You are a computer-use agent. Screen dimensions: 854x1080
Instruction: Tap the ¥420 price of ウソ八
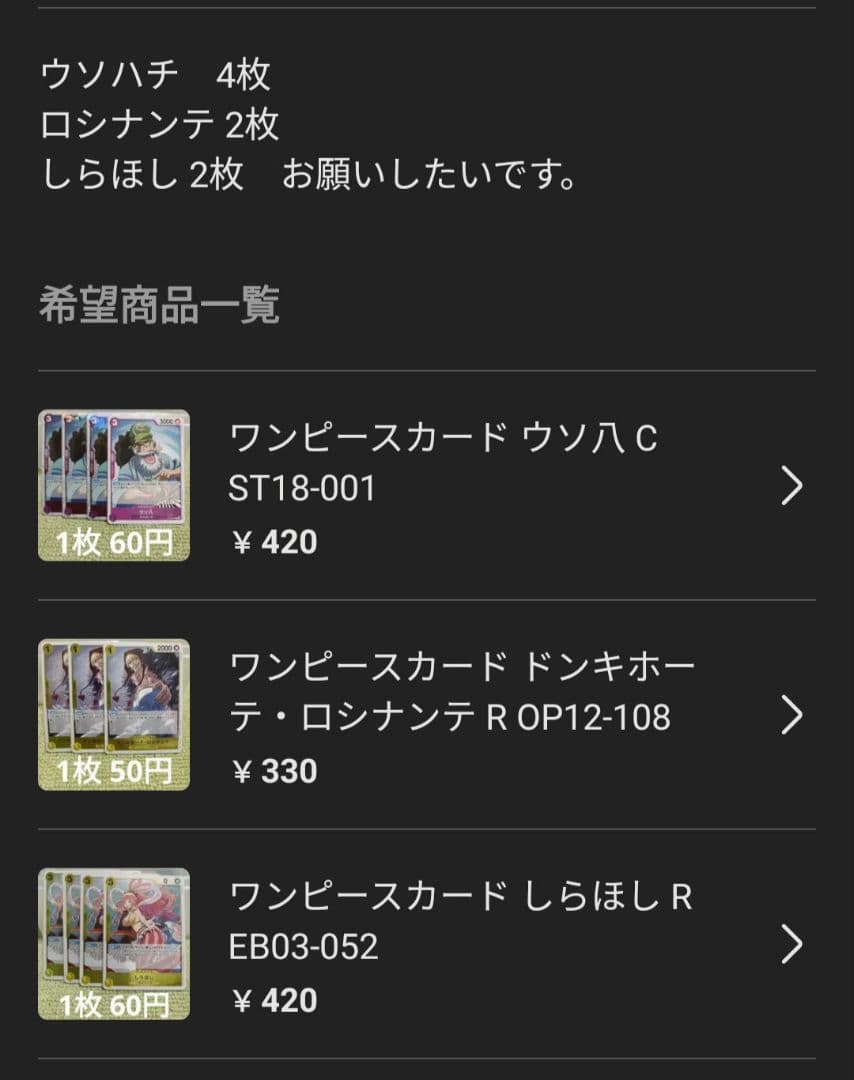click(x=274, y=543)
